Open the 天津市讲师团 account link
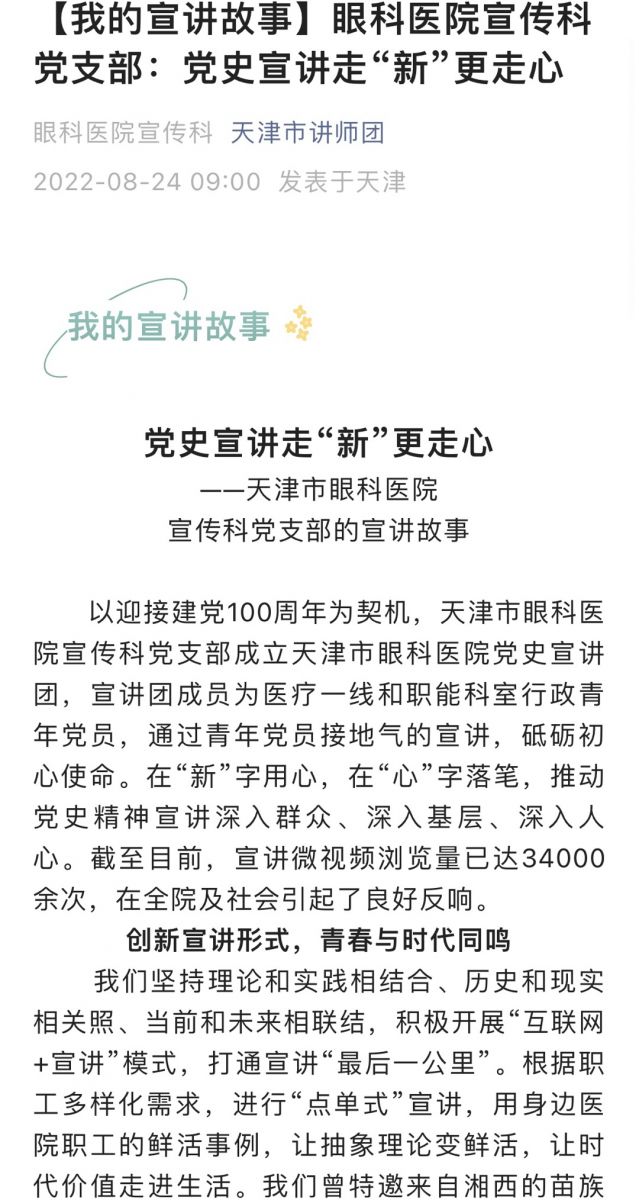This screenshot has width=639, height=1200. tap(307, 133)
